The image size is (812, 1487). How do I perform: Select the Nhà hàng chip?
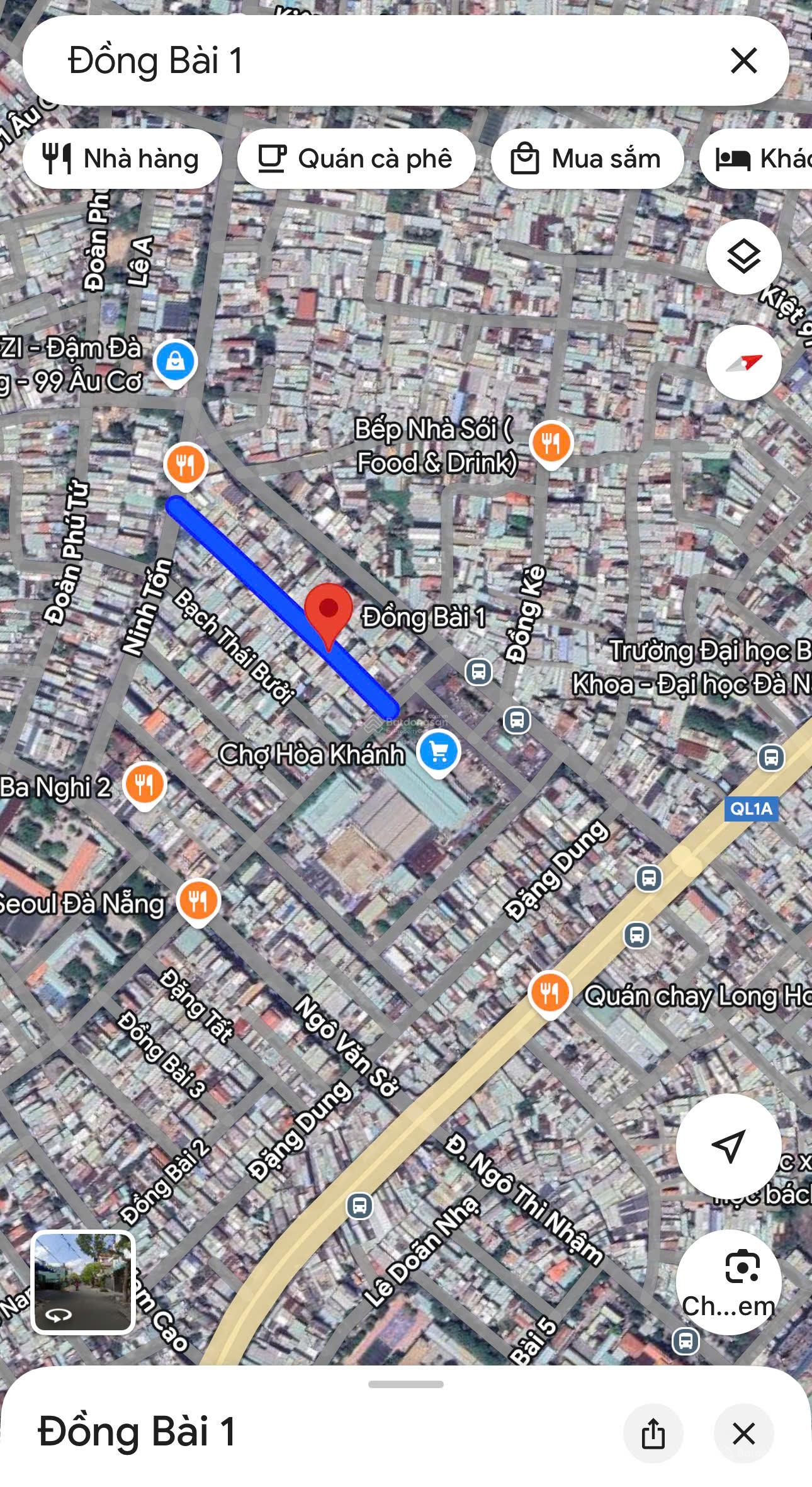122,159
